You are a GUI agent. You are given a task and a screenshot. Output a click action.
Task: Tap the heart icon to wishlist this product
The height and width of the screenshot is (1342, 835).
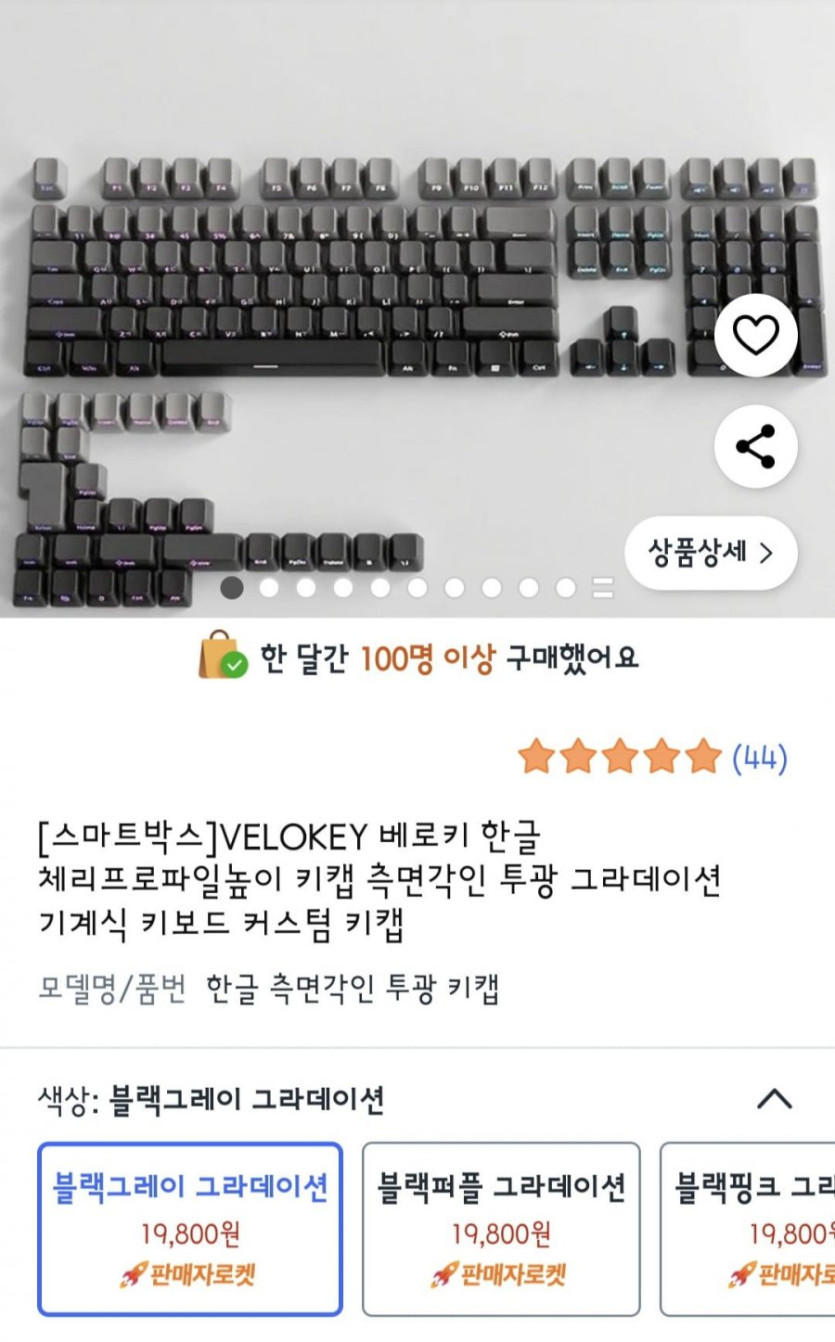(x=756, y=337)
